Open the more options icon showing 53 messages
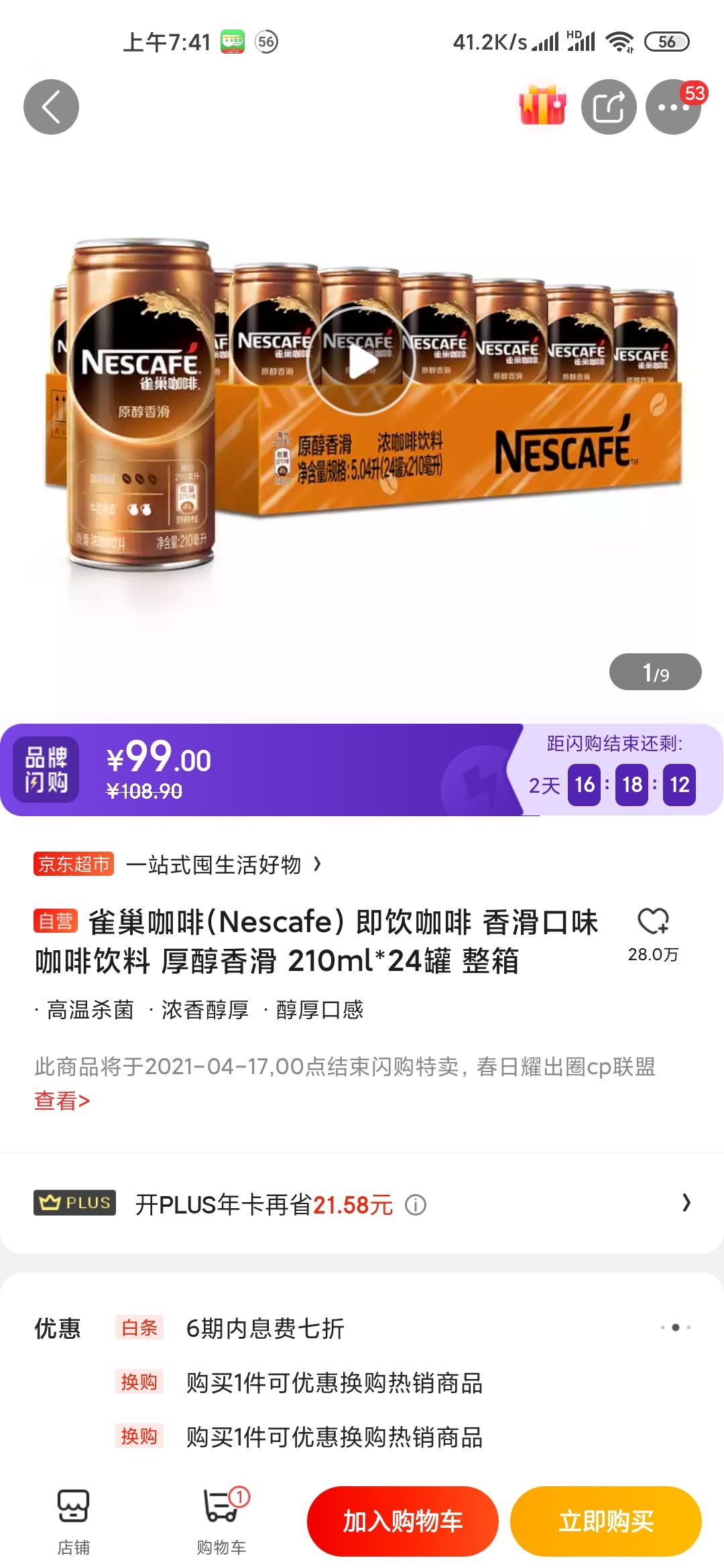Screen dimensions: 724x1568 672,107
